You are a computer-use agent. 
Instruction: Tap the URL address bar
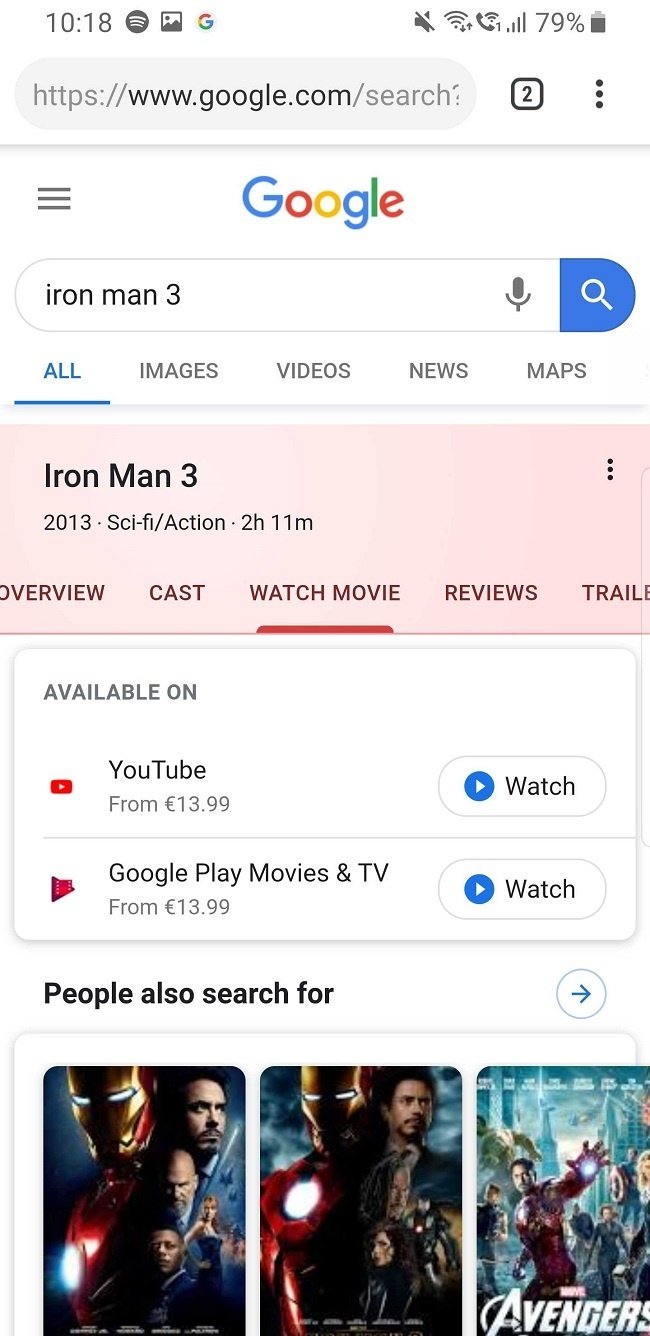245,95
